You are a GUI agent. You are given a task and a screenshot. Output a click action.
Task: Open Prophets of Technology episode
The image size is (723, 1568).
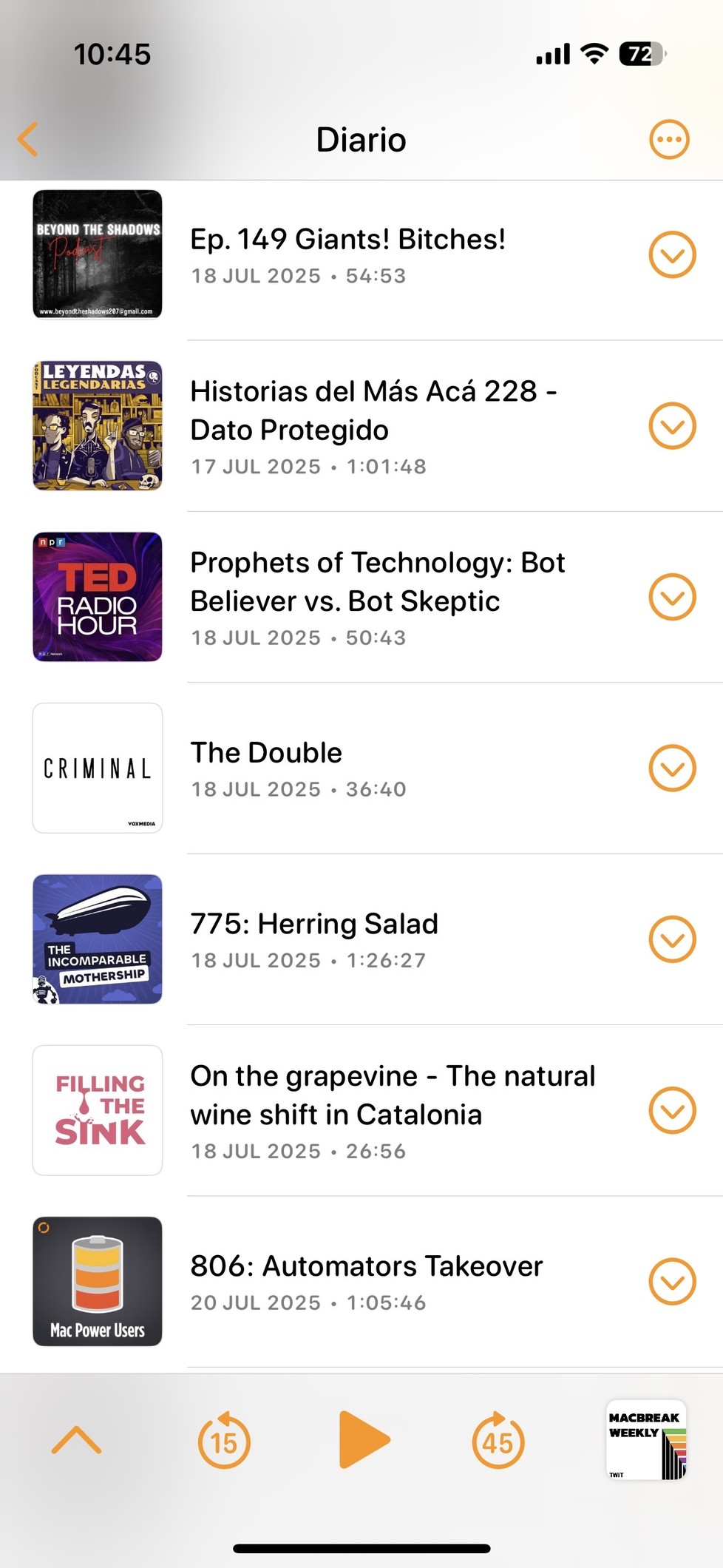(x=377, y=596)
